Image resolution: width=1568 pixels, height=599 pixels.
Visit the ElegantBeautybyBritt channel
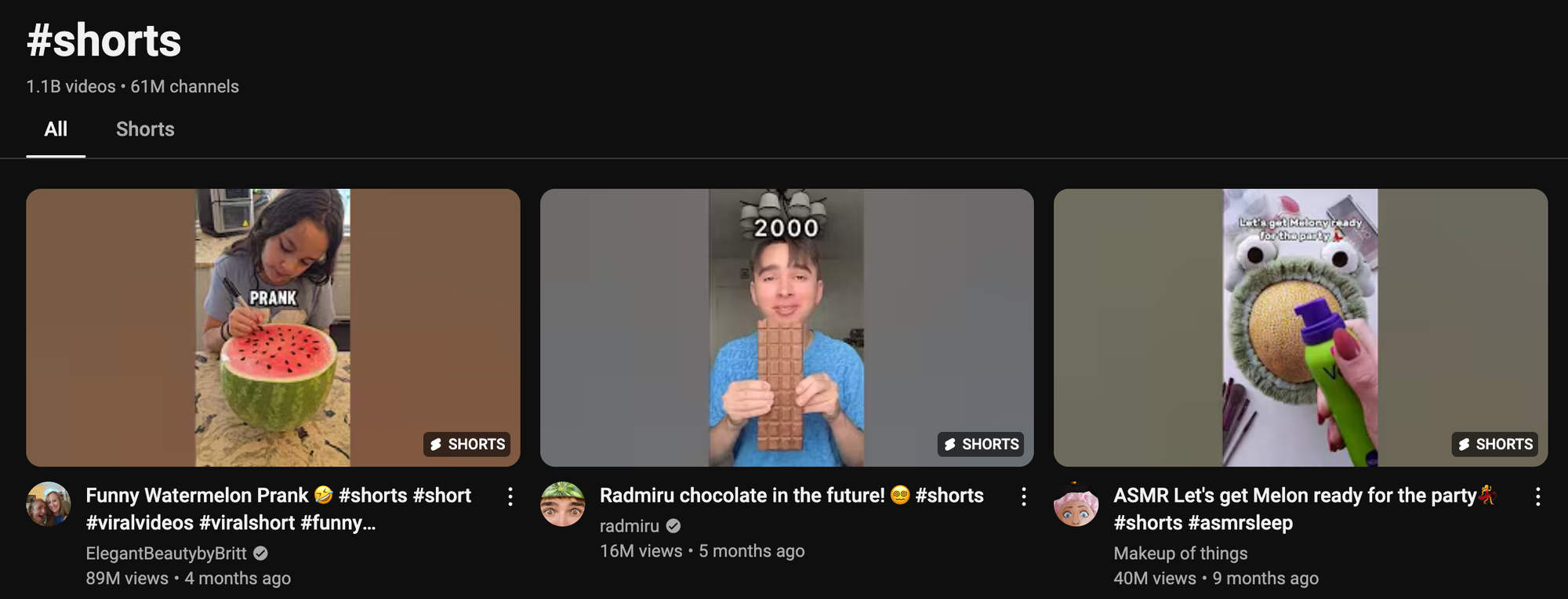pos(166,554)
